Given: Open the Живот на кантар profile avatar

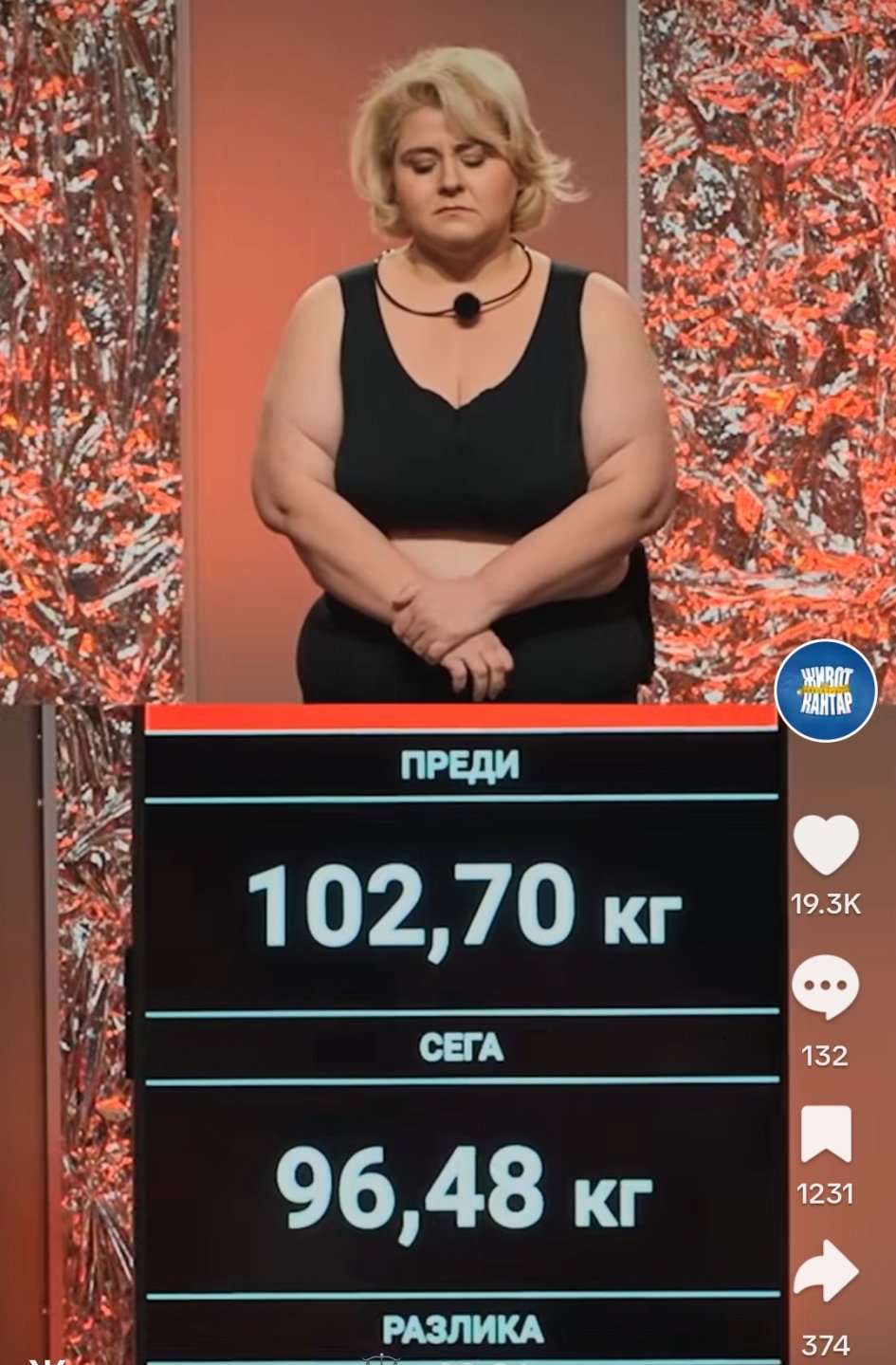Looking at the screenshot, I should [x=826, y=692].
